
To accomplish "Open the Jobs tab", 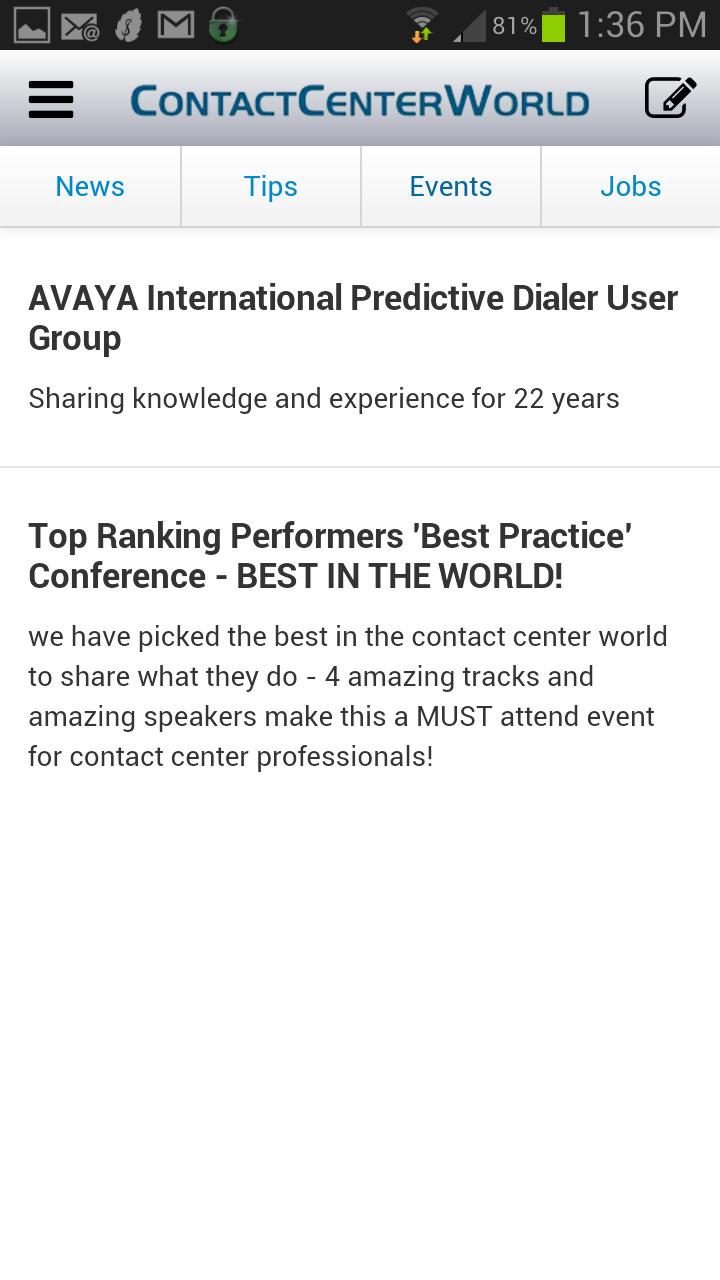I will point(630,186).
